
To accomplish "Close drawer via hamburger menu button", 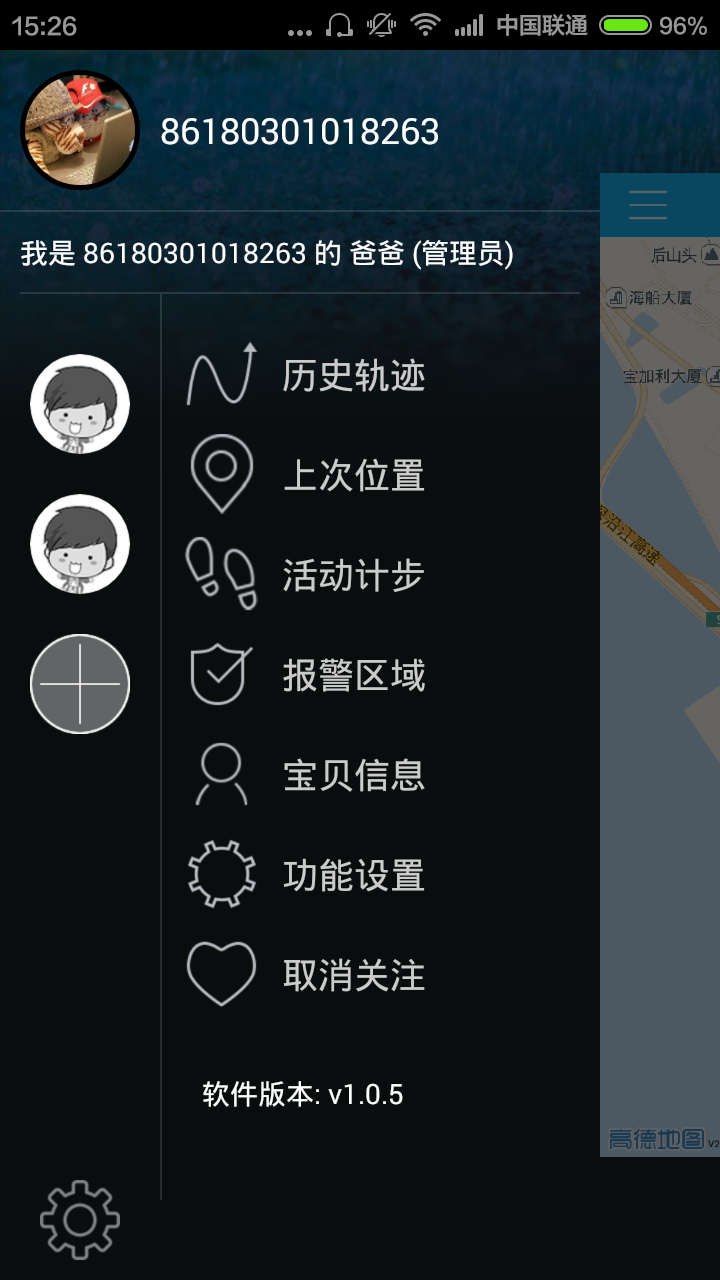I will (648, 205).
